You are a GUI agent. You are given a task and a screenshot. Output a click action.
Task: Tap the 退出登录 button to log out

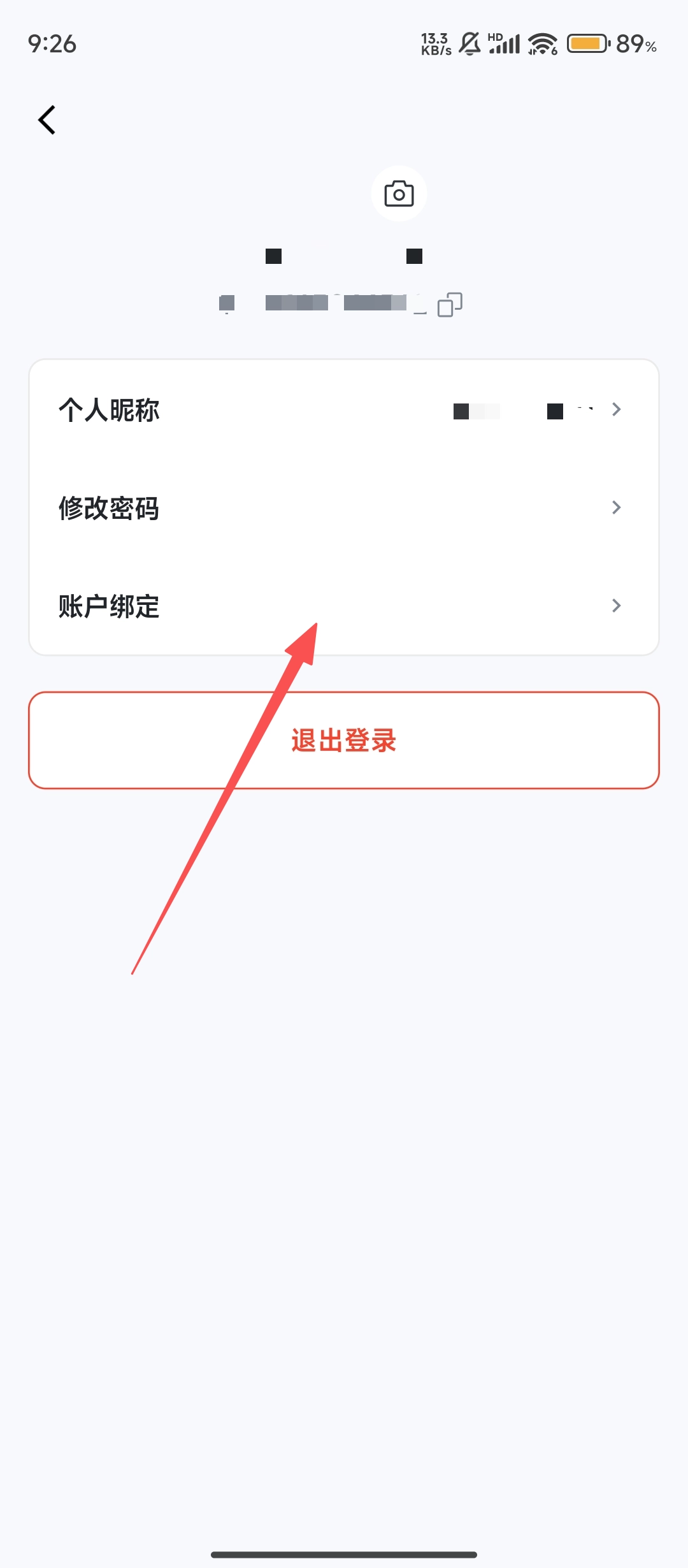pyautogui.click(x=344, y=740)
